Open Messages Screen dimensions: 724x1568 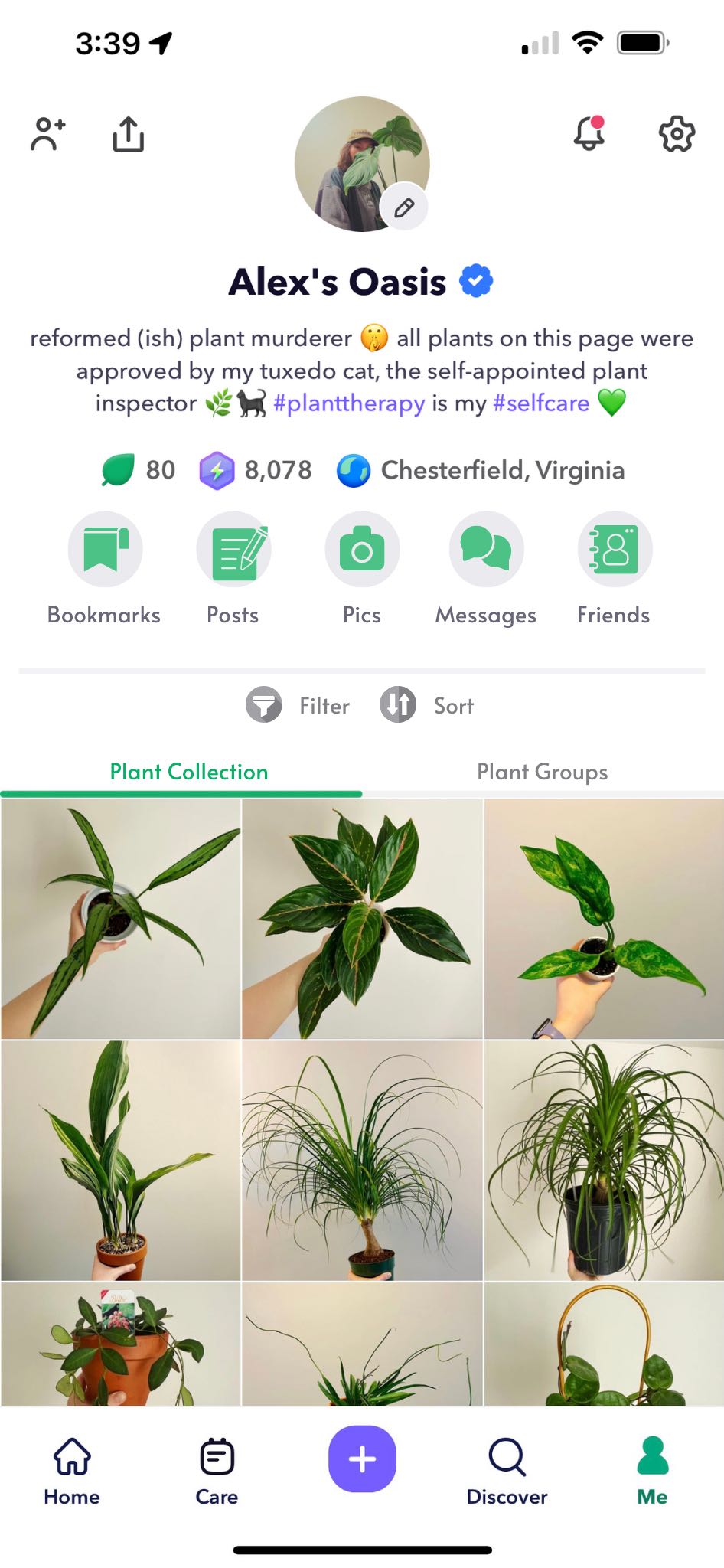pos(486,550)
